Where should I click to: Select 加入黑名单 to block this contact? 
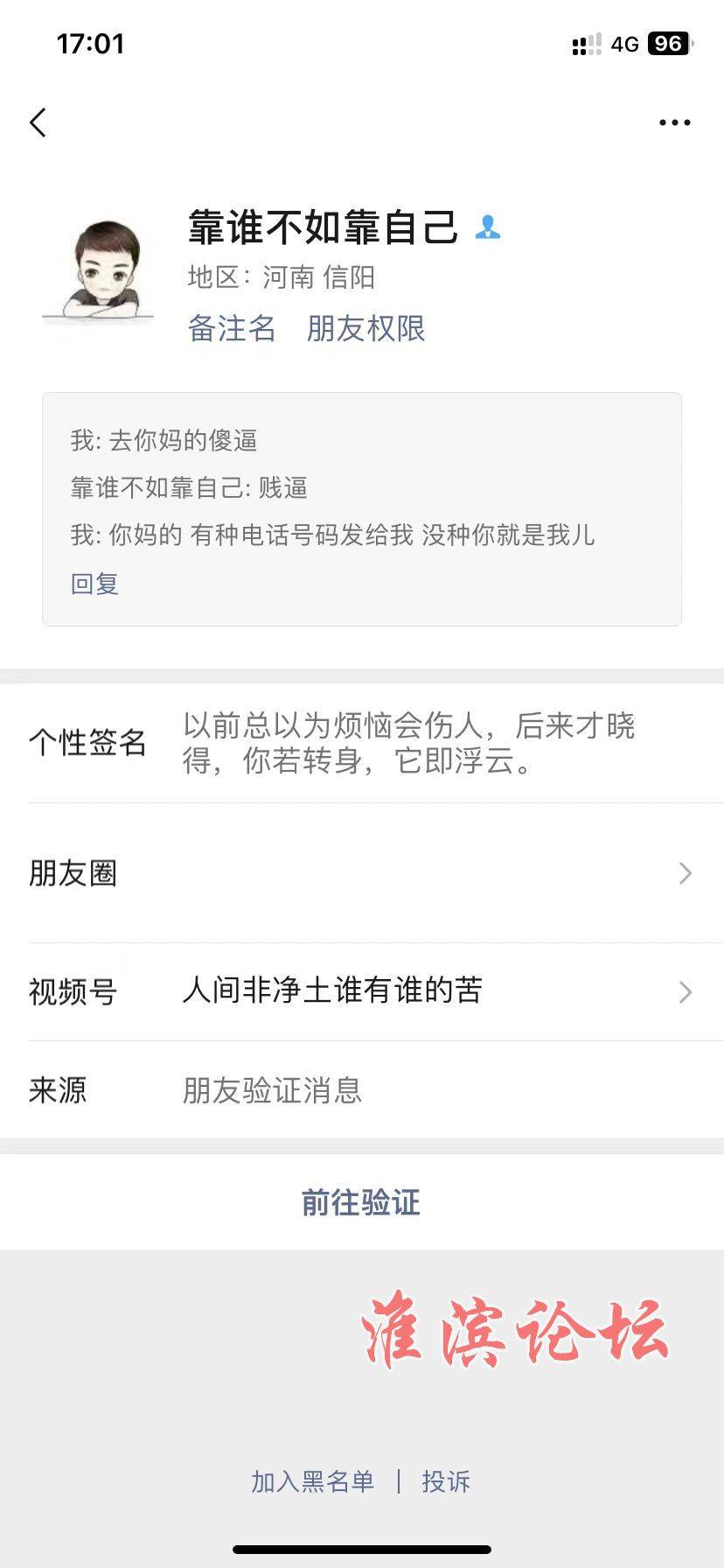click(312, 1481)
